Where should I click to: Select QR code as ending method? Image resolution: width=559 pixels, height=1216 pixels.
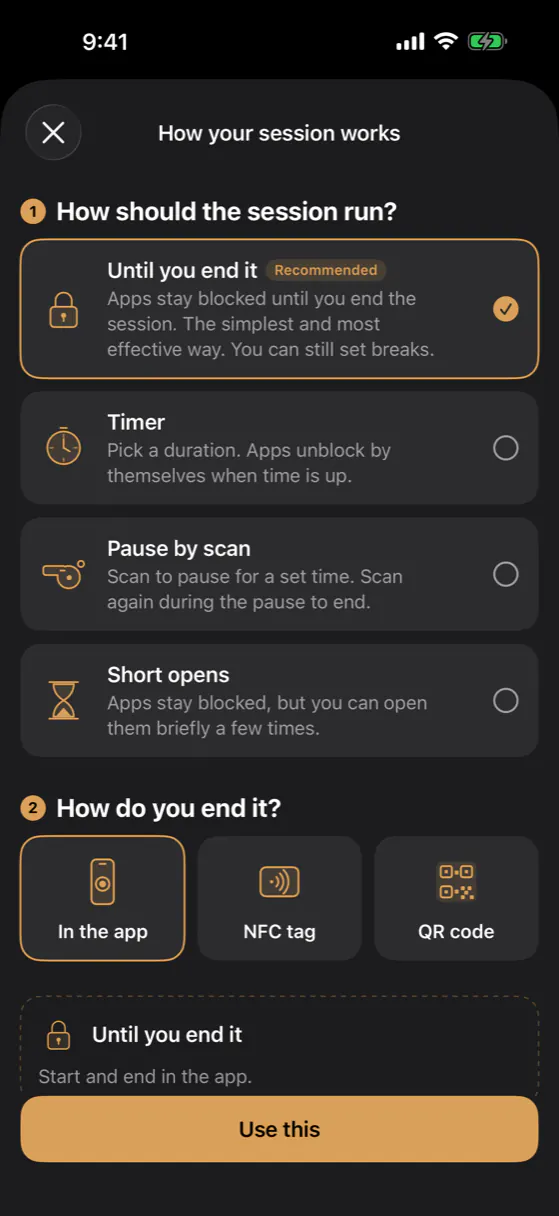coord(456,898)
